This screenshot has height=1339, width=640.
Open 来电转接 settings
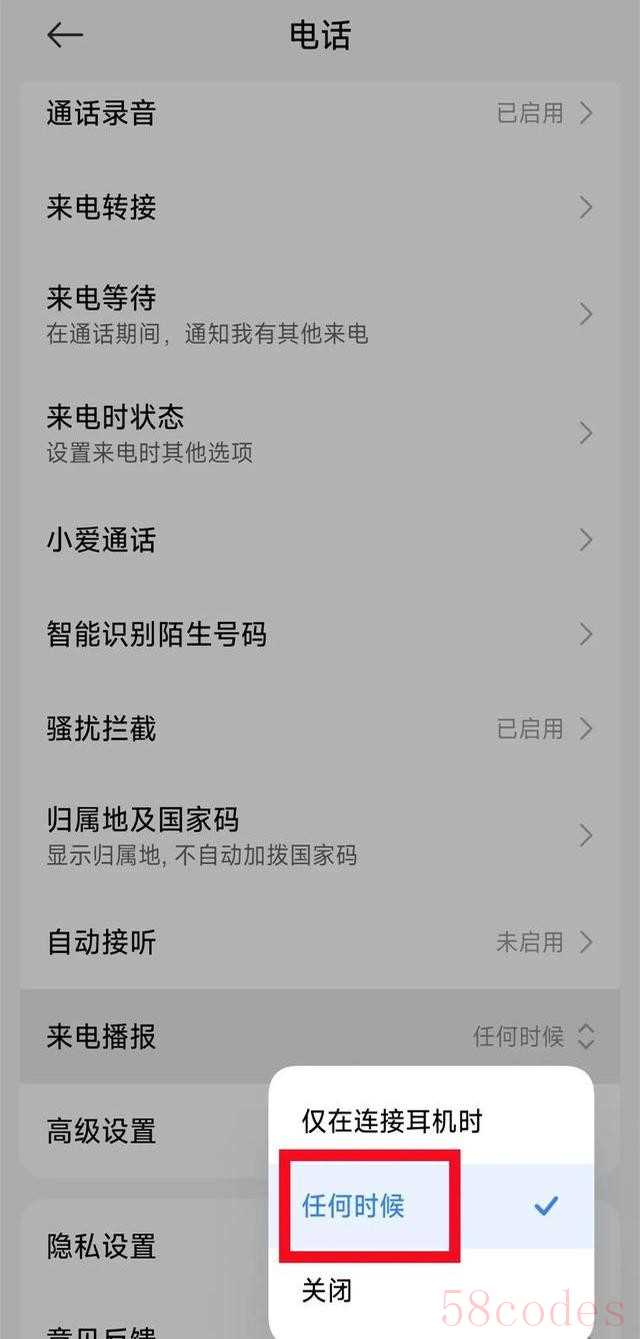(x=320, y=207)
